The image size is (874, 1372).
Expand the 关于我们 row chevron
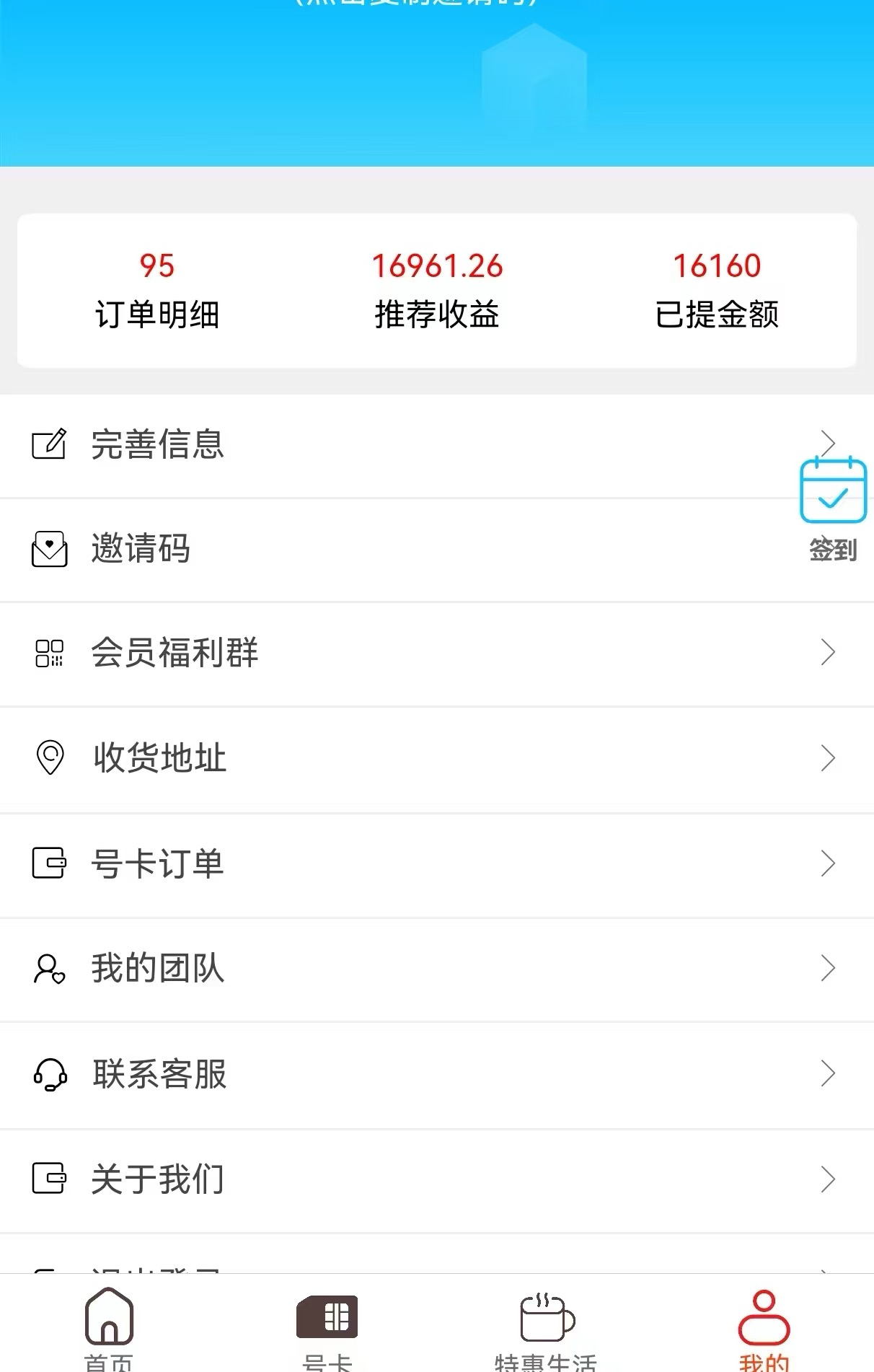point(827,1179)
